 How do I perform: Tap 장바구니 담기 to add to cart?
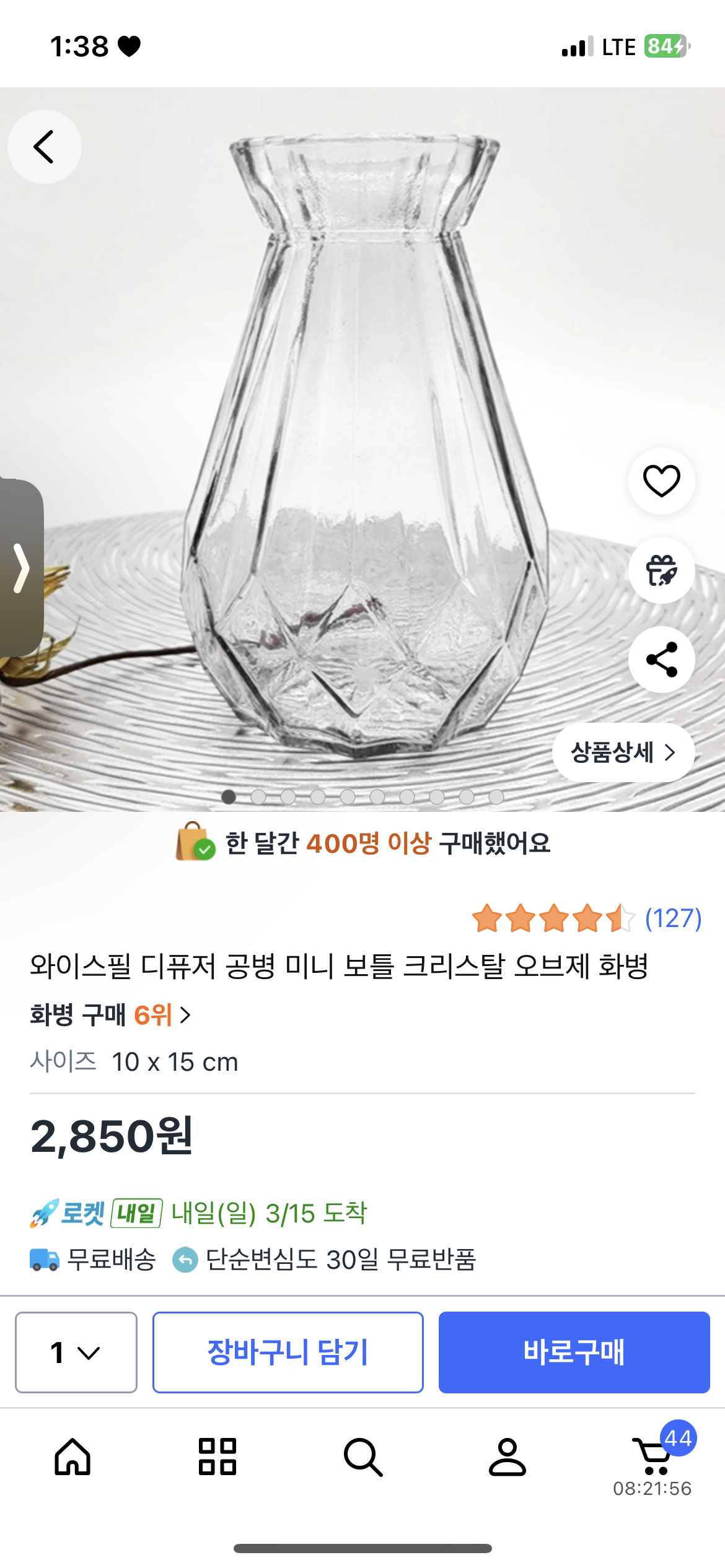[x=288, y=1352]
